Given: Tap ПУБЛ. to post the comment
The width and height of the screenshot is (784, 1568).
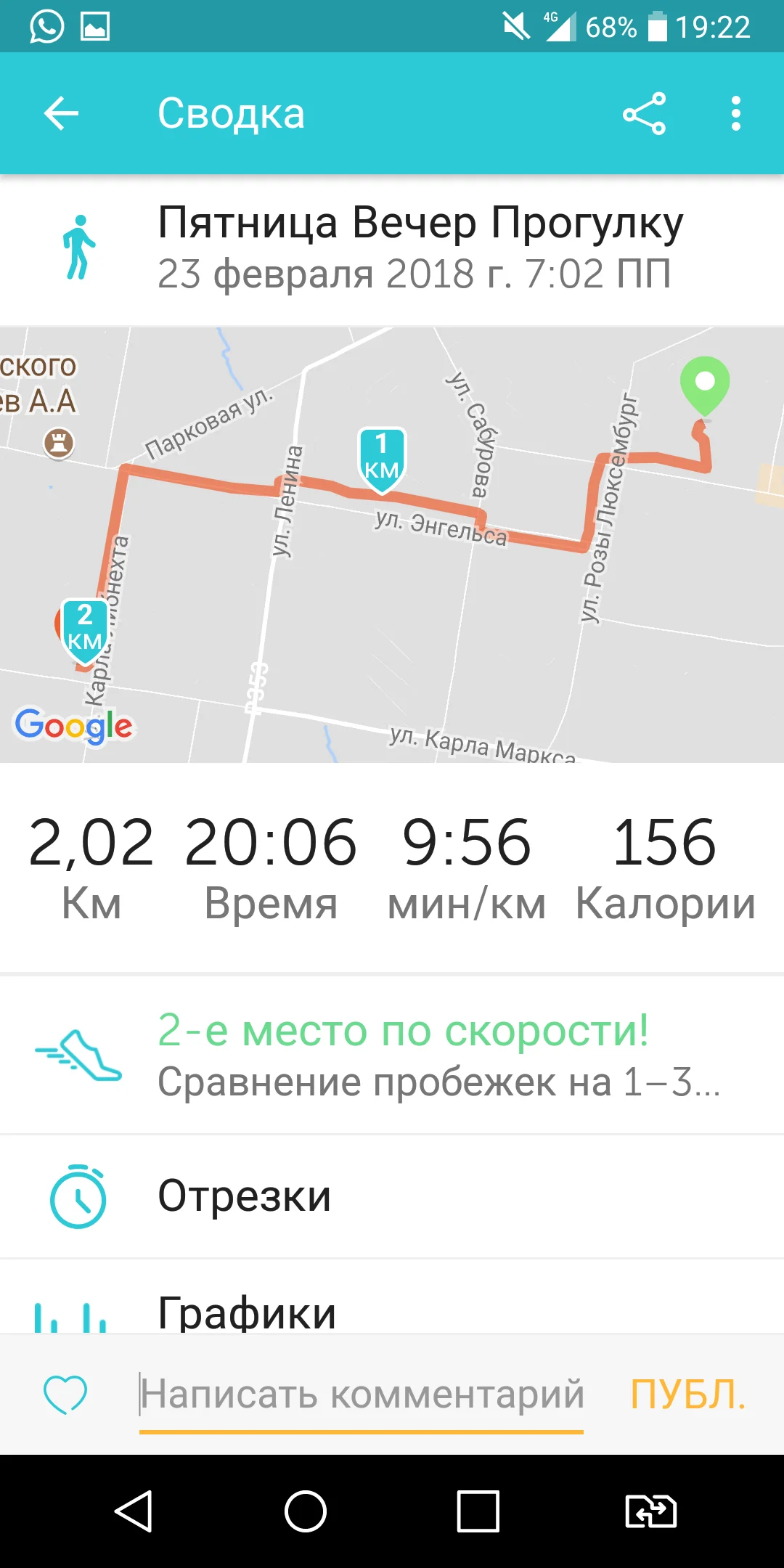Looking at the screenshot, I should 687,1394.
